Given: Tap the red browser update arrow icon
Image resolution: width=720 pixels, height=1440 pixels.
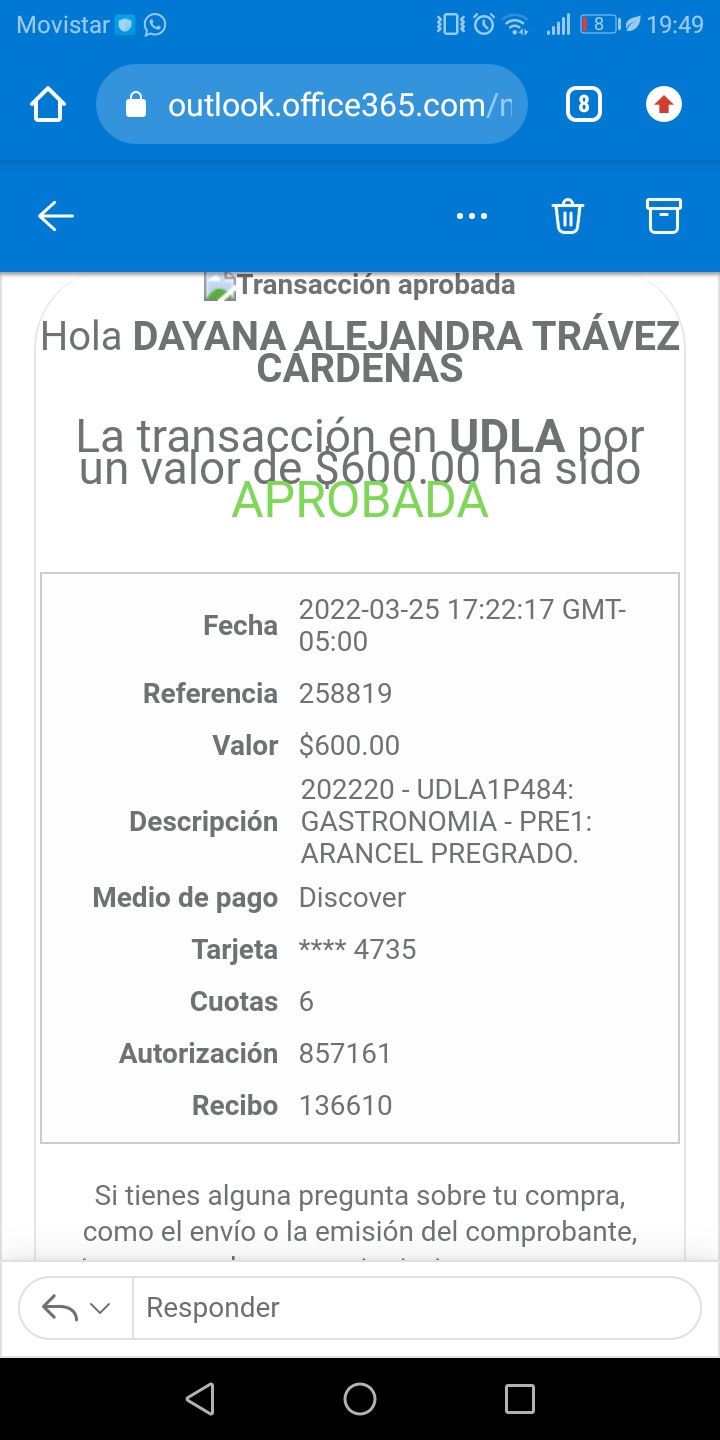Looking at the screenshot, I should pos(664,105).
